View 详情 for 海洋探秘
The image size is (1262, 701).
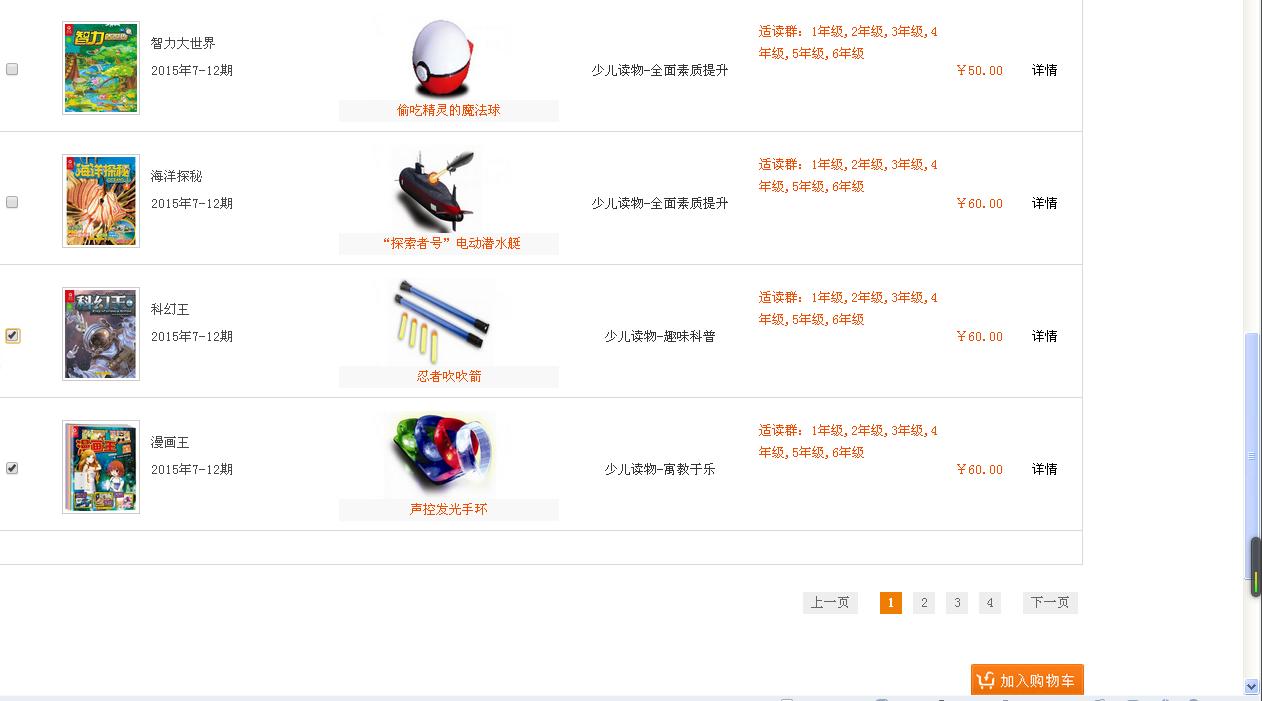[1044, 203]
